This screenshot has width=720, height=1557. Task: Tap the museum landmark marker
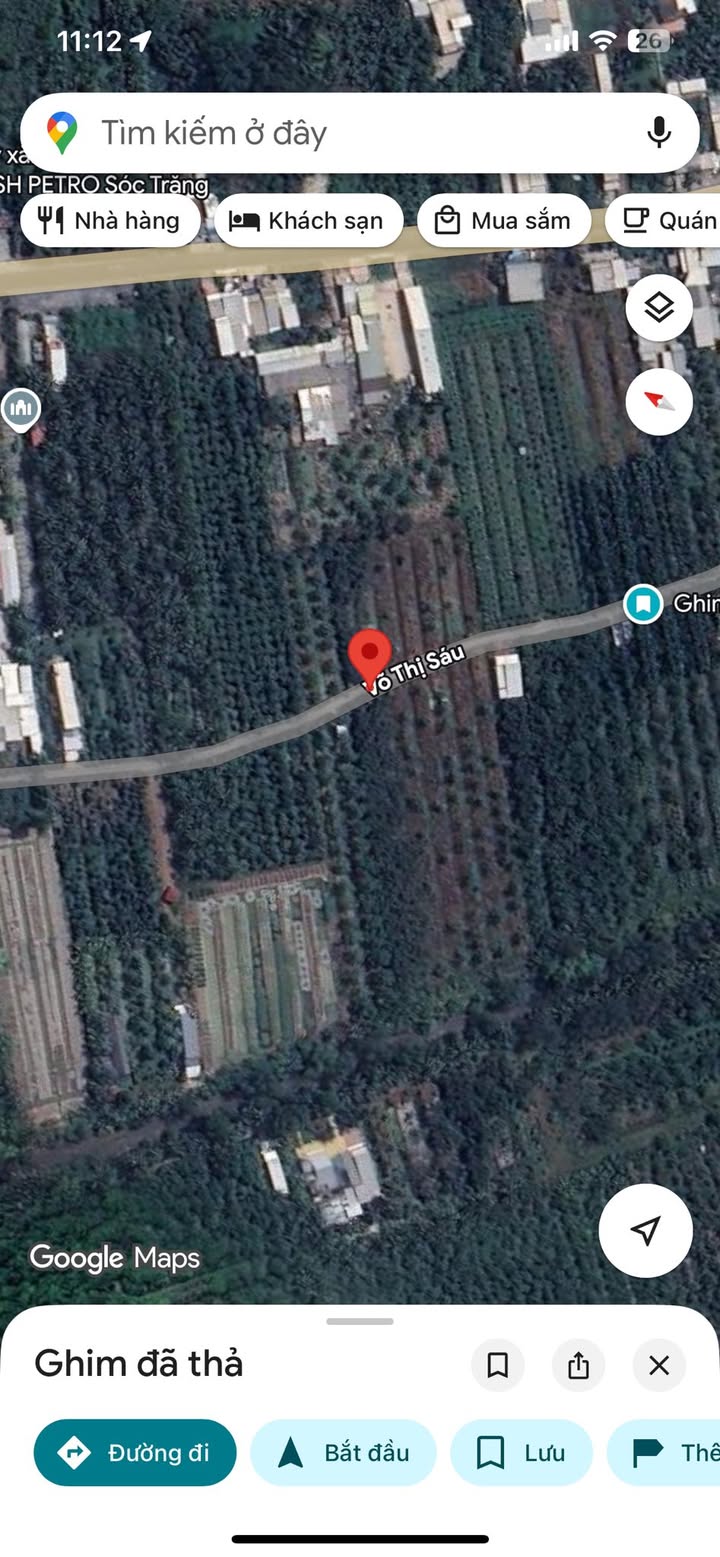click(x=20, y=409)
